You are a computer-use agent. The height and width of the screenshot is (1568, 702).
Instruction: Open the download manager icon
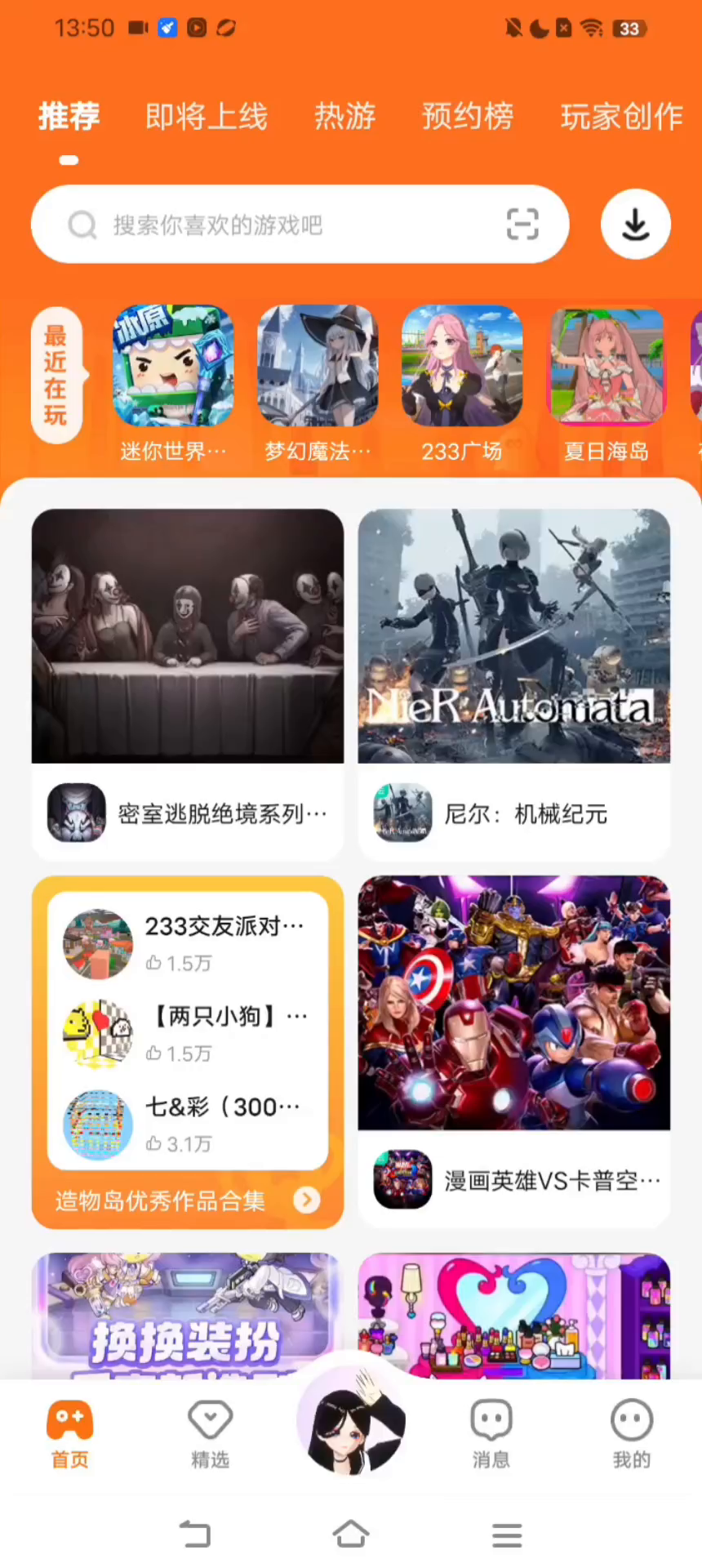635,225
